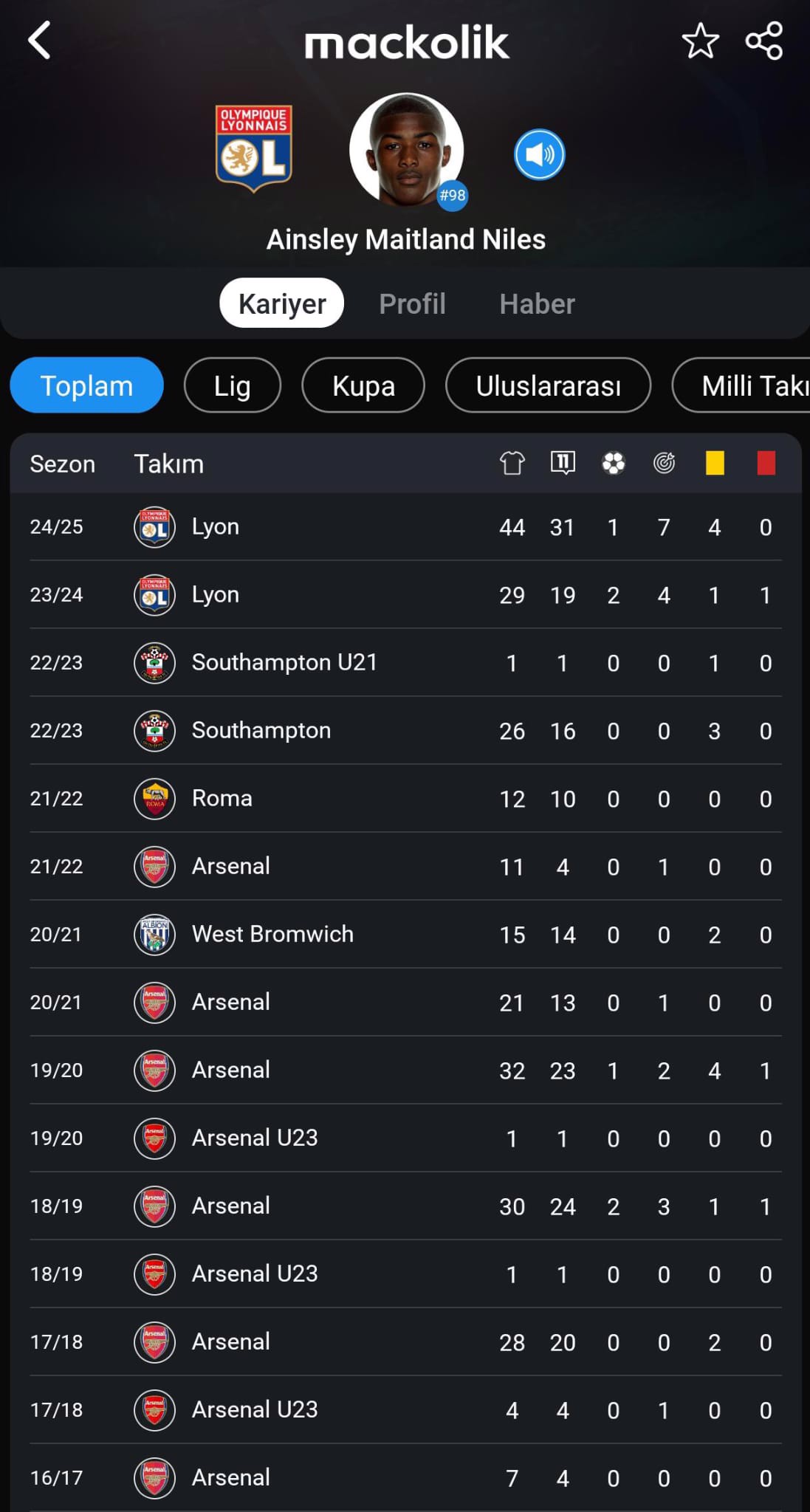
Task: Open the Olympique Lyonnais team logo
Action: pyautogui.click(x=253, y=148)
